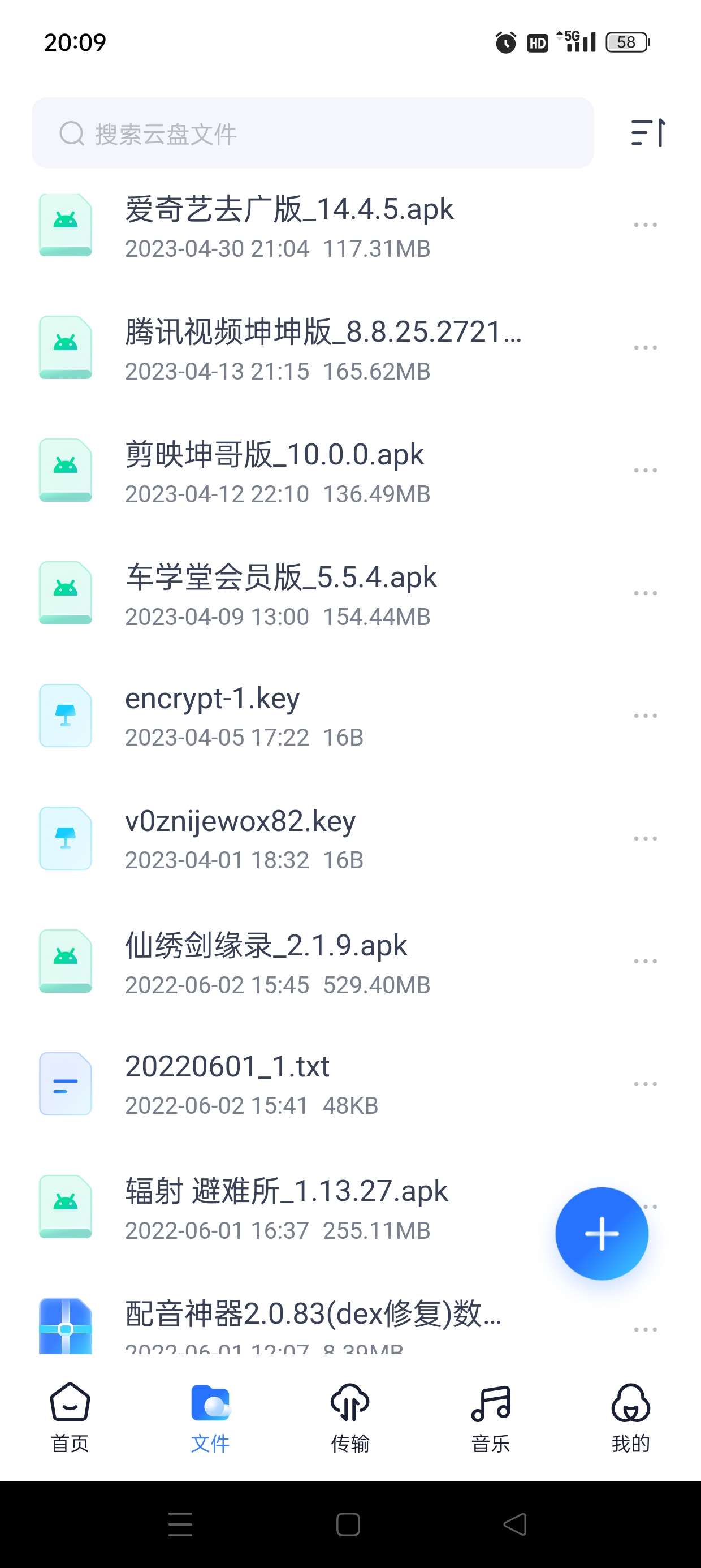Tap the 搜索云盘文件 search box

tap(312, 133)
